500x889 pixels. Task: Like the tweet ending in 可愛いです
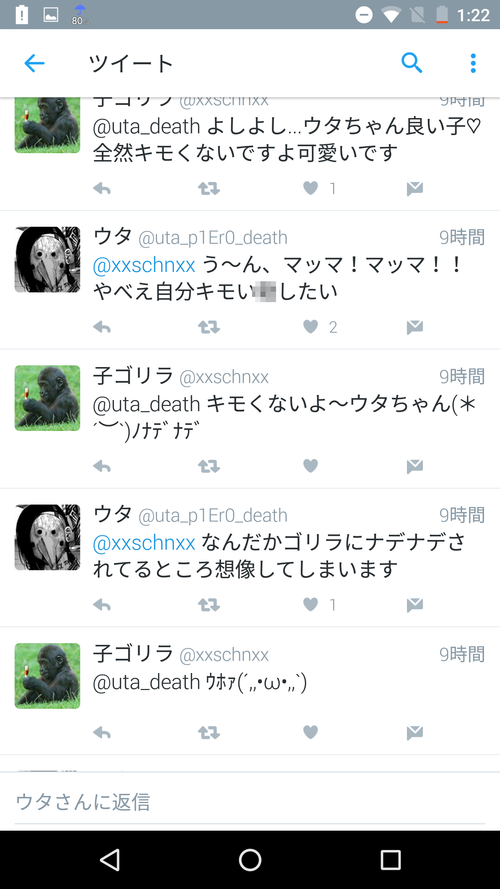[x=311, y=188]
